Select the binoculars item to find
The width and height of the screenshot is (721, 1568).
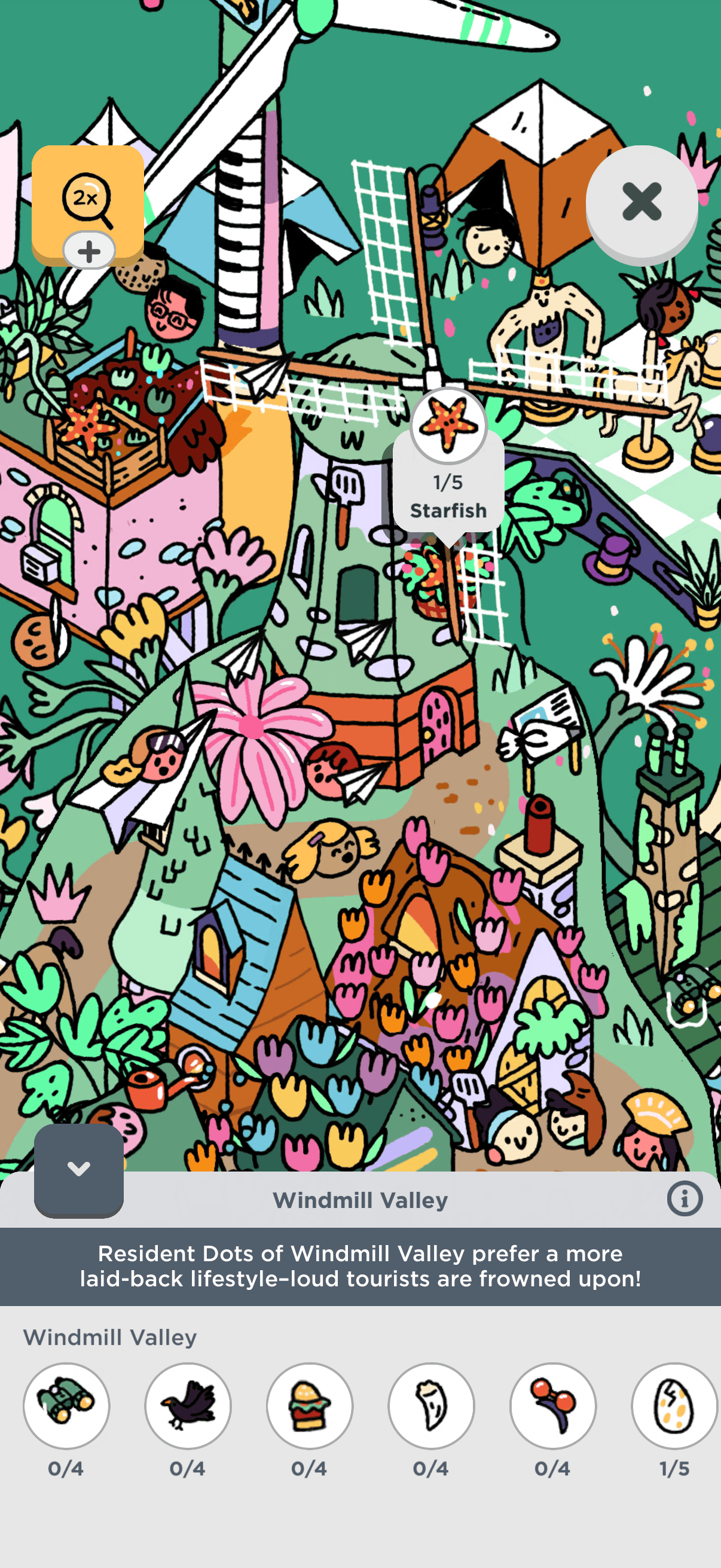66,1405
